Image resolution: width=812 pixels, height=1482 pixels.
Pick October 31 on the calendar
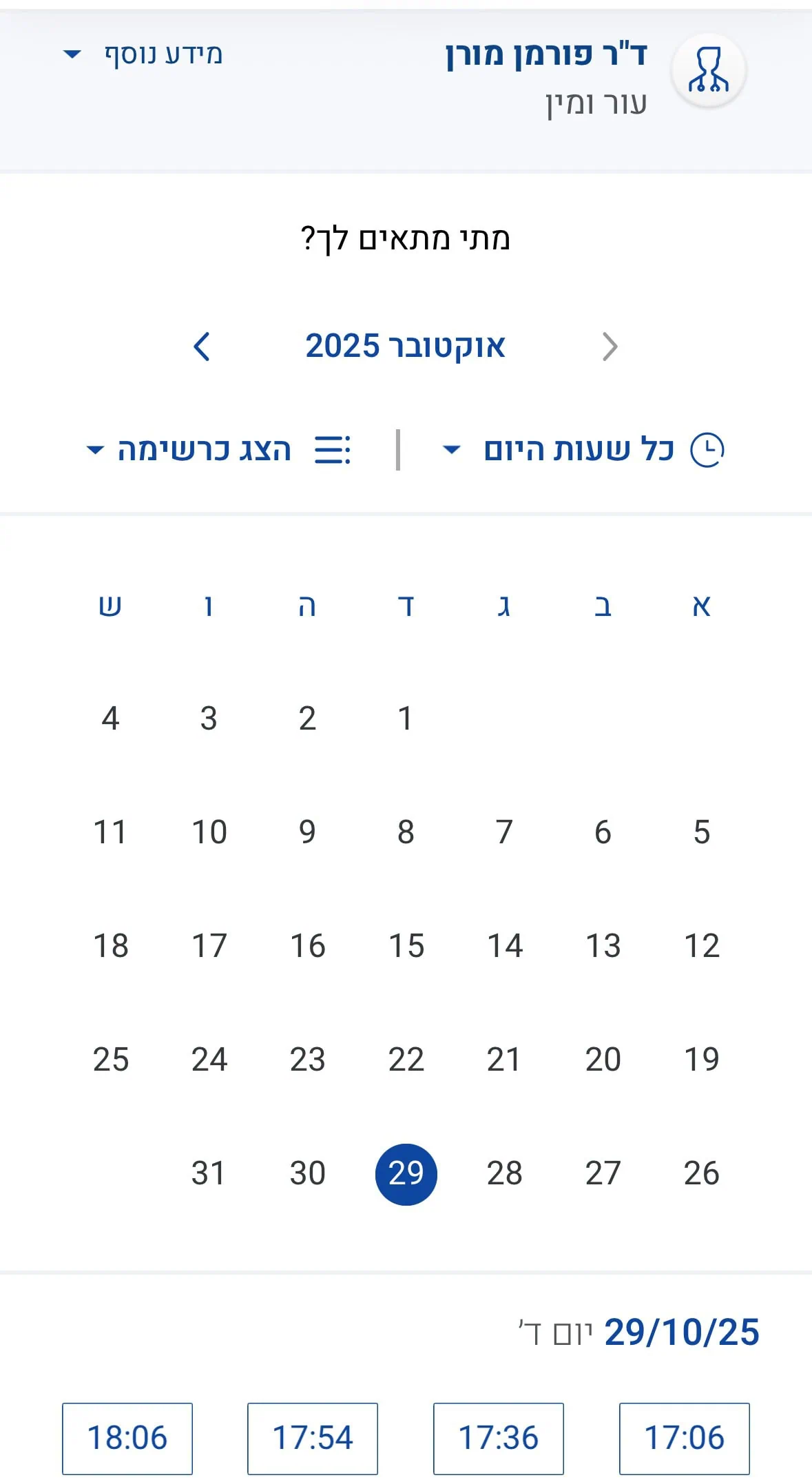pos(209,1173)
